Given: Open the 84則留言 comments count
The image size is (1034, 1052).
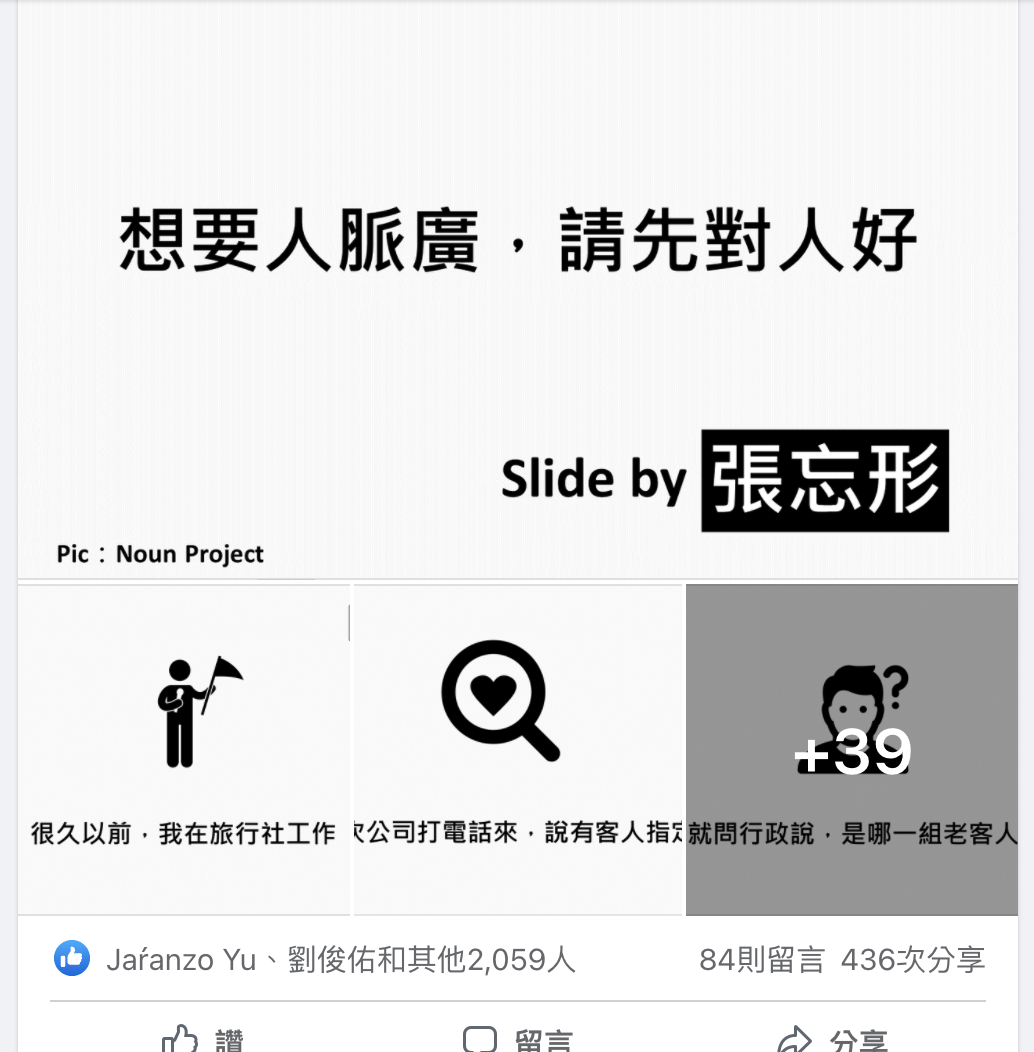Looking at the screenshot, I should [761, 960].
